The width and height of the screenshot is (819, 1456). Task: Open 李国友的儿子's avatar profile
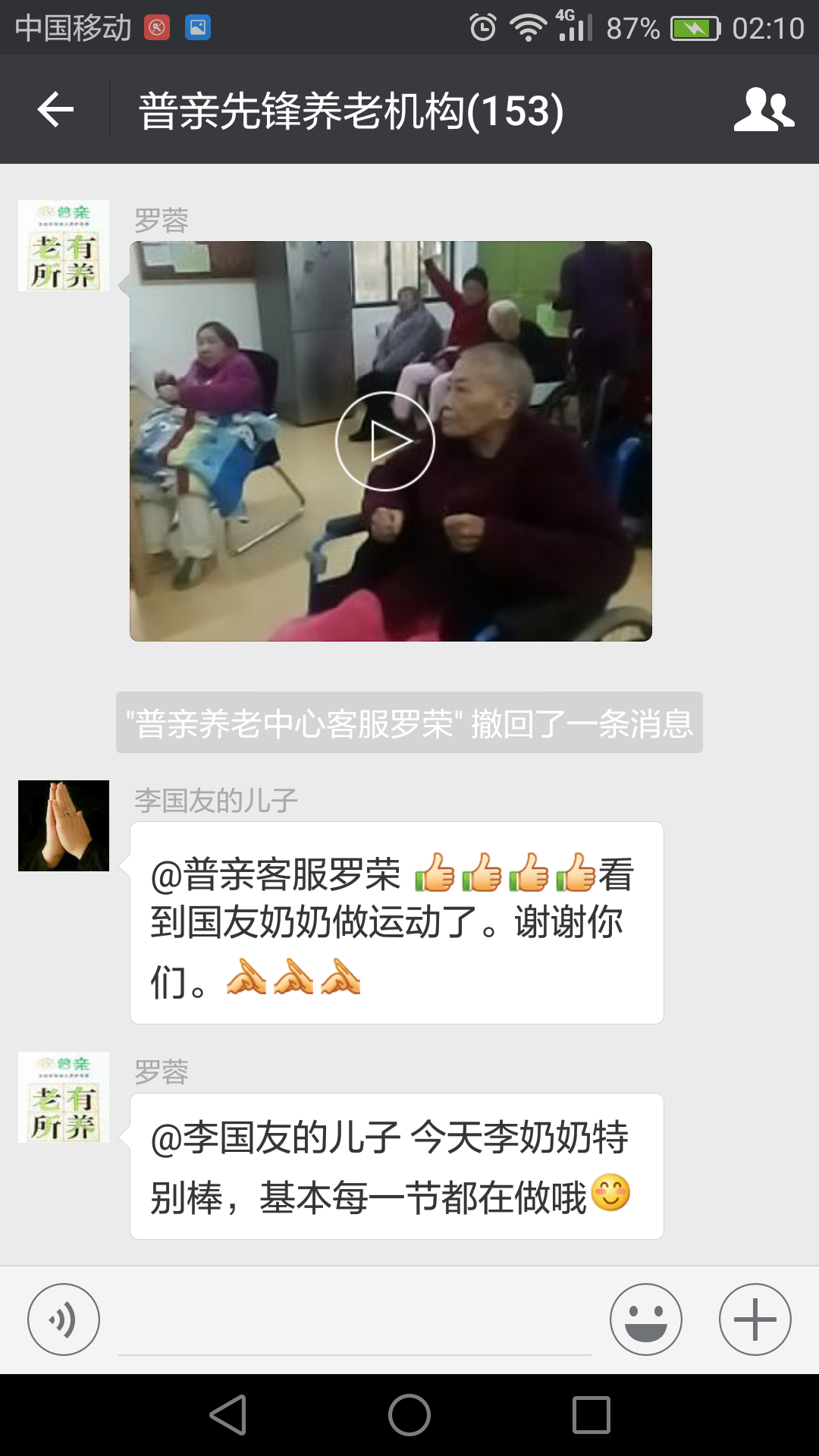coord(64,826)
